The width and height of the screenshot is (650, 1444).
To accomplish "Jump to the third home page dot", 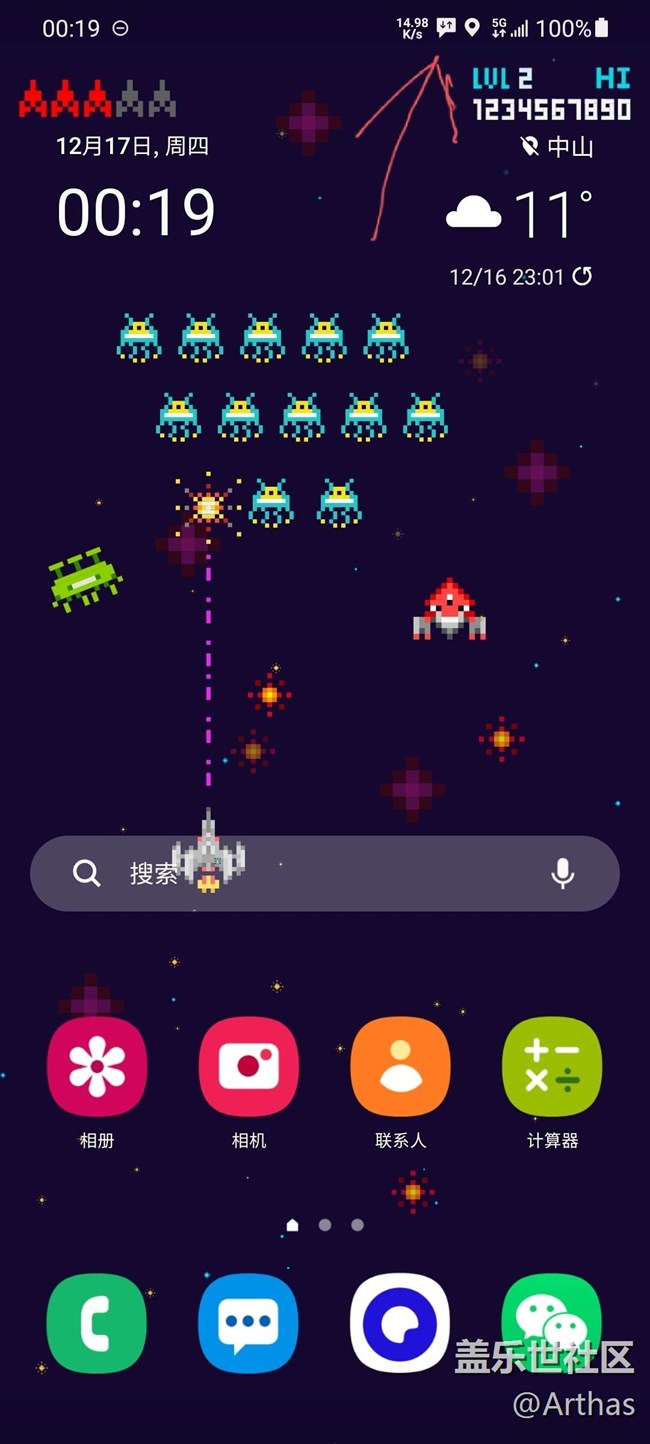I will click(357, 1224).
